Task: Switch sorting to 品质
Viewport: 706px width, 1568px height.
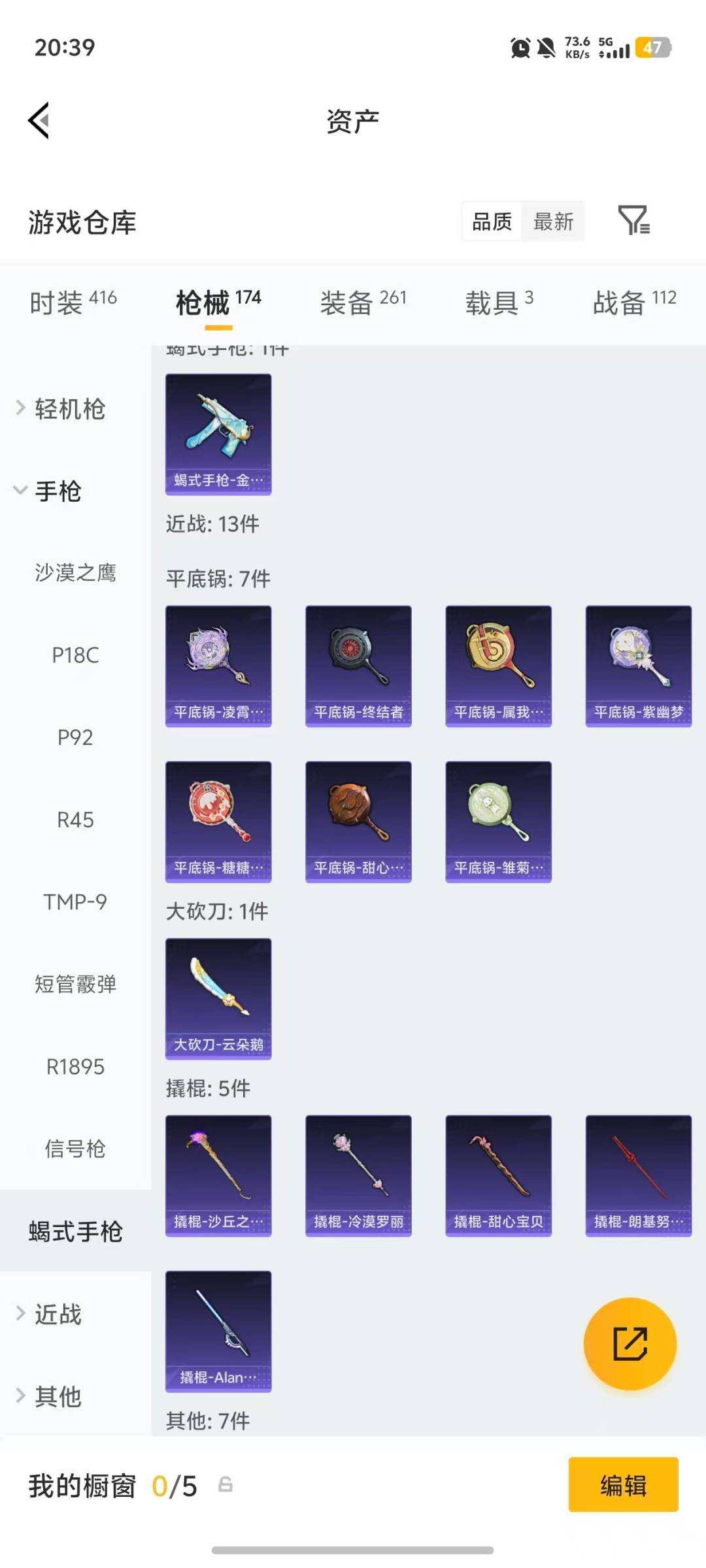Action: tap(492, 222)
